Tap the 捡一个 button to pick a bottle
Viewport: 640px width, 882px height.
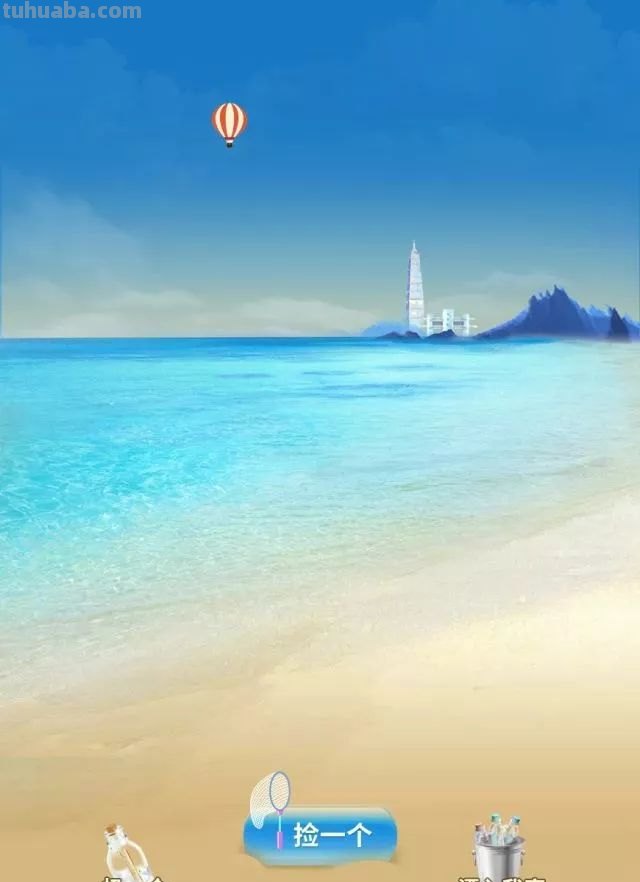(322, 834)
